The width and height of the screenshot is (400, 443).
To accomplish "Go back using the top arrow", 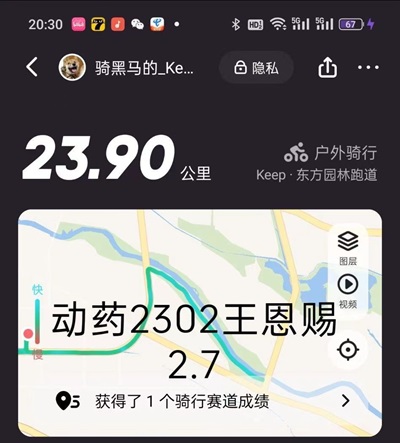I will [32, 67].
